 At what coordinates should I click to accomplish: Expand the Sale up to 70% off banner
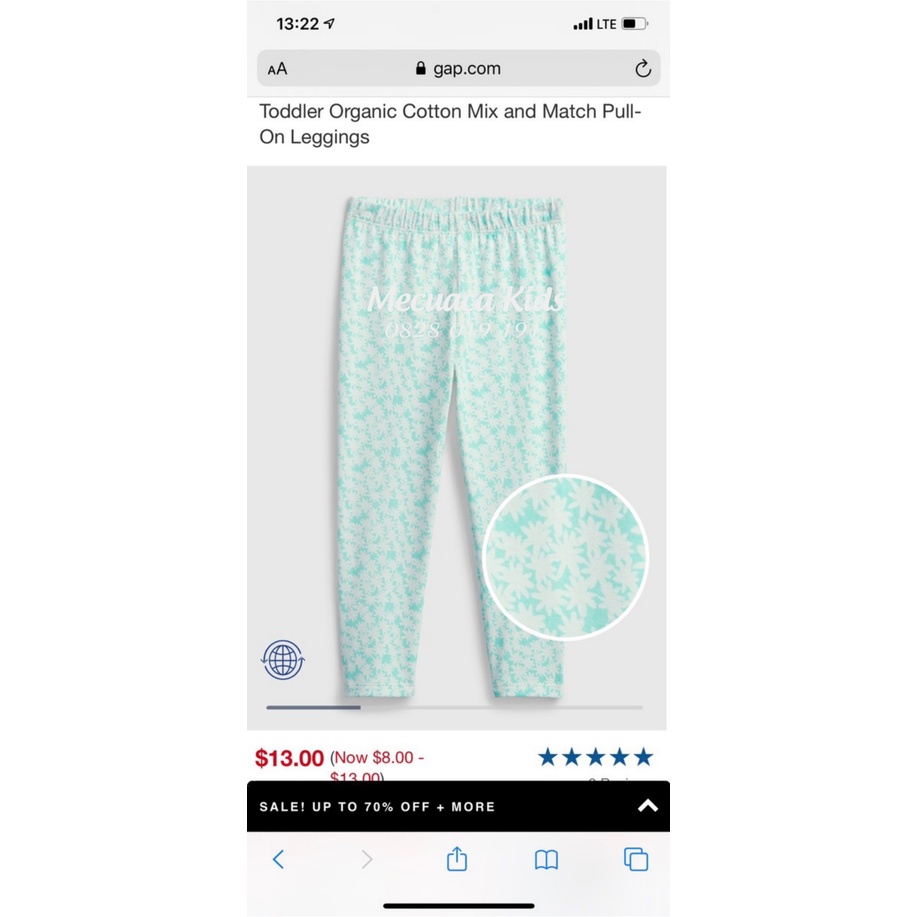[x=647, y=806]
